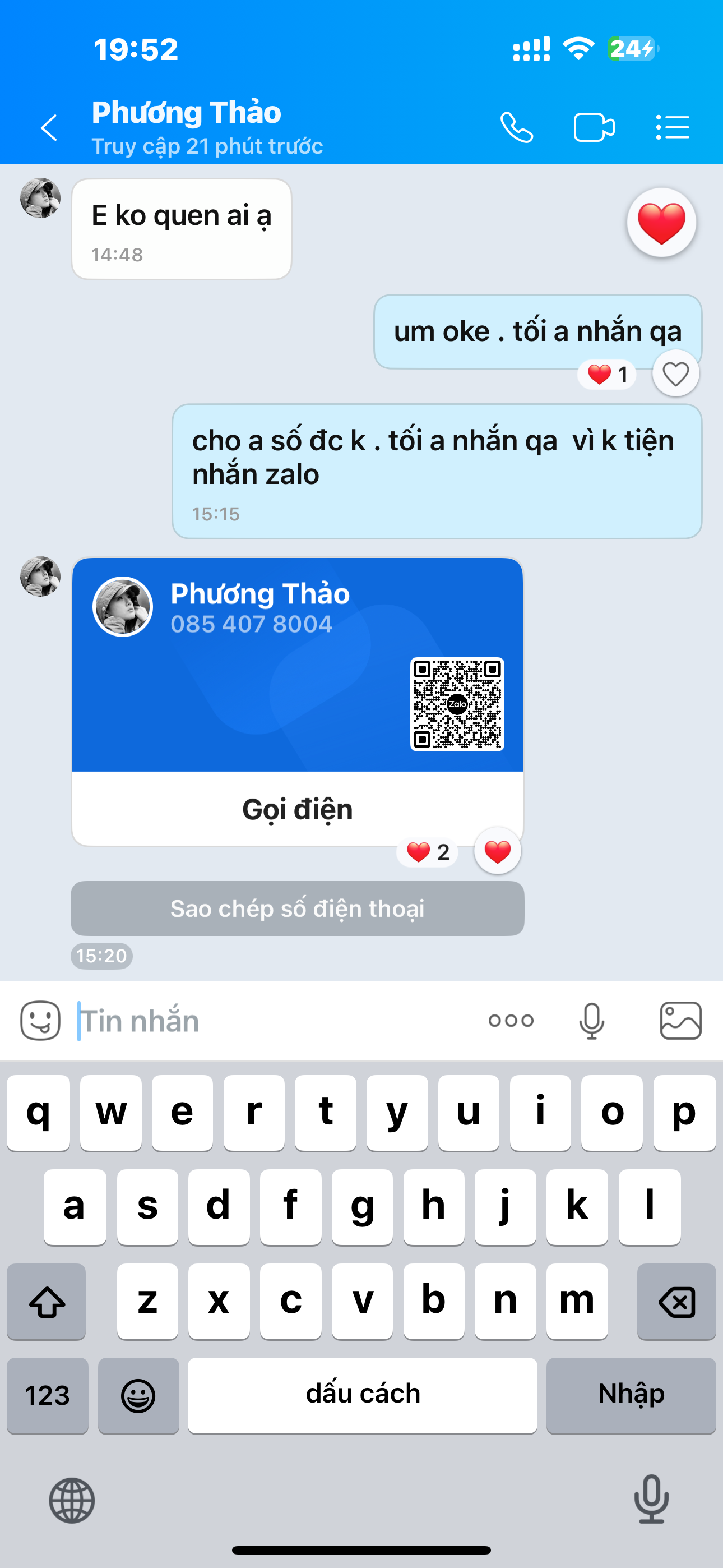Start a voice call with Phương Thảo
723x1568 pixels.
click(517, 128)
